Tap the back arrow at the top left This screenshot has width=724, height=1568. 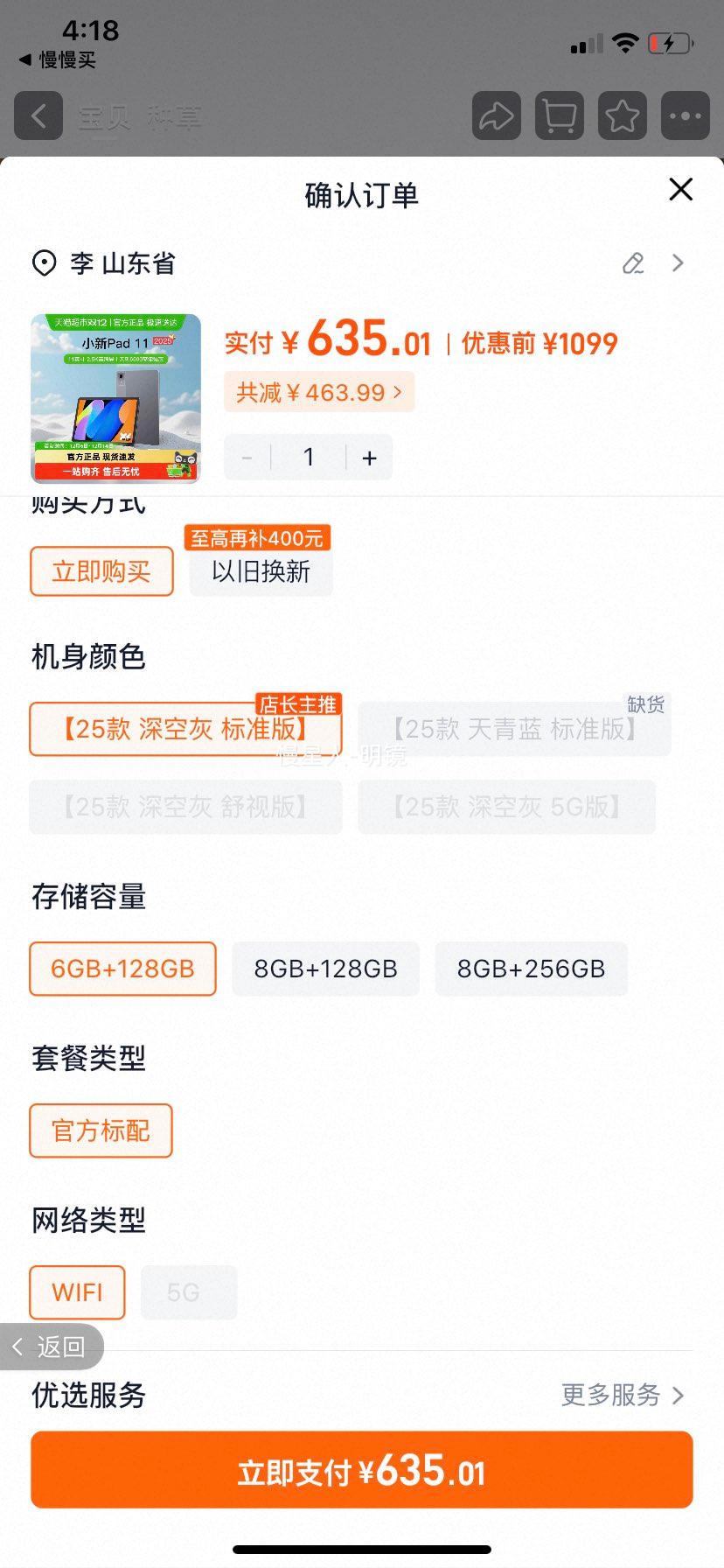tap(38, 115)
